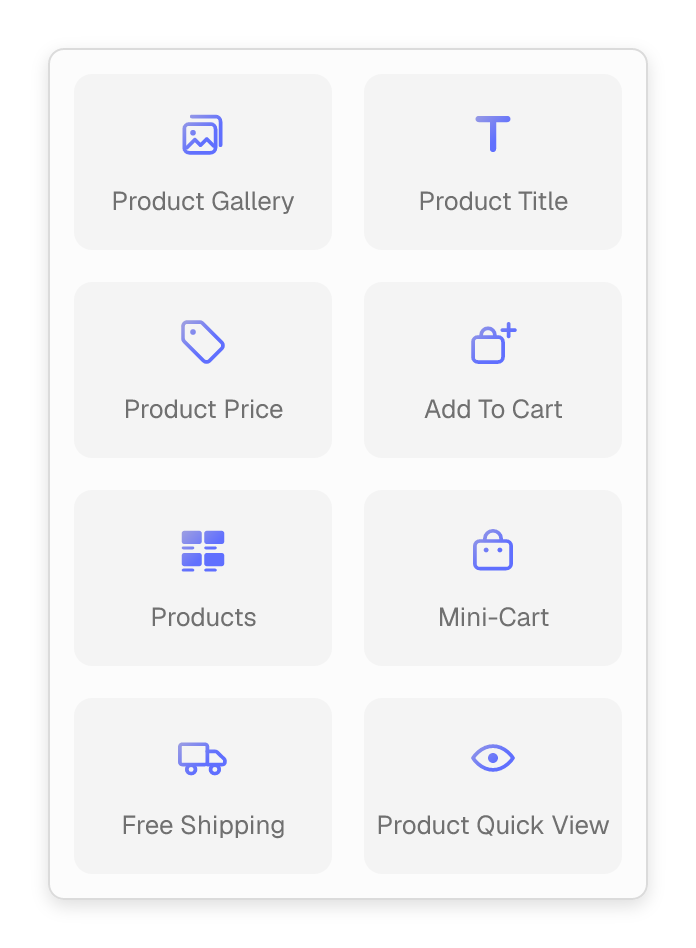Pick the Product Quick View widget
This screenshot has height=948, width=696.
pyautogui.click(x=493, y=786)
